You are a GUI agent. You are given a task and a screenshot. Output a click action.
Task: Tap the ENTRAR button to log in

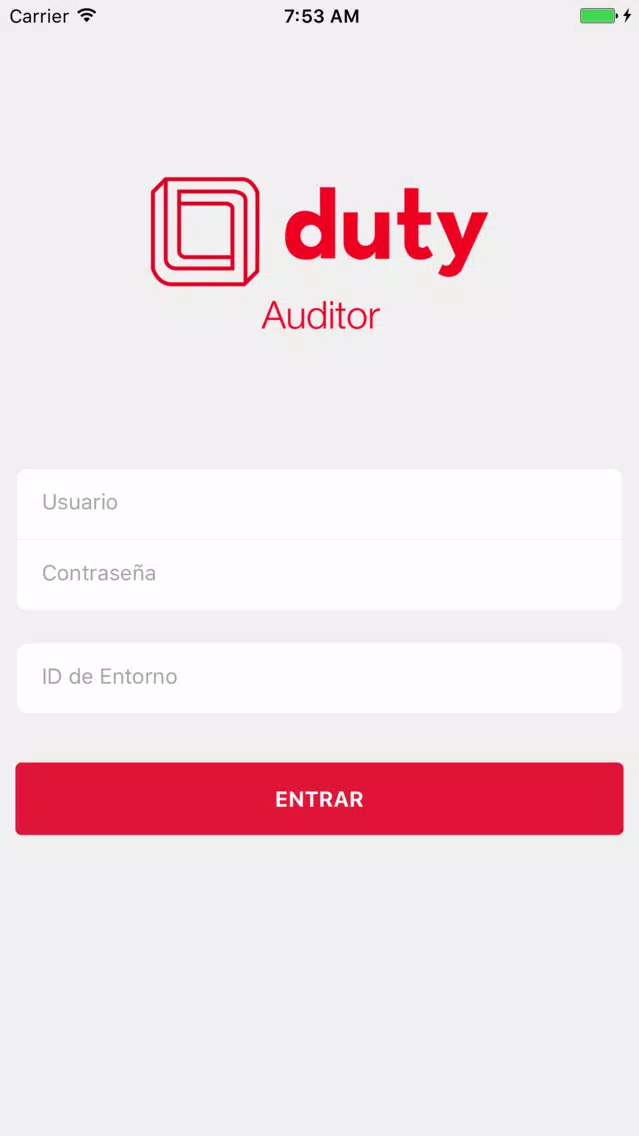pyautogui.click(x=319, y=798)
